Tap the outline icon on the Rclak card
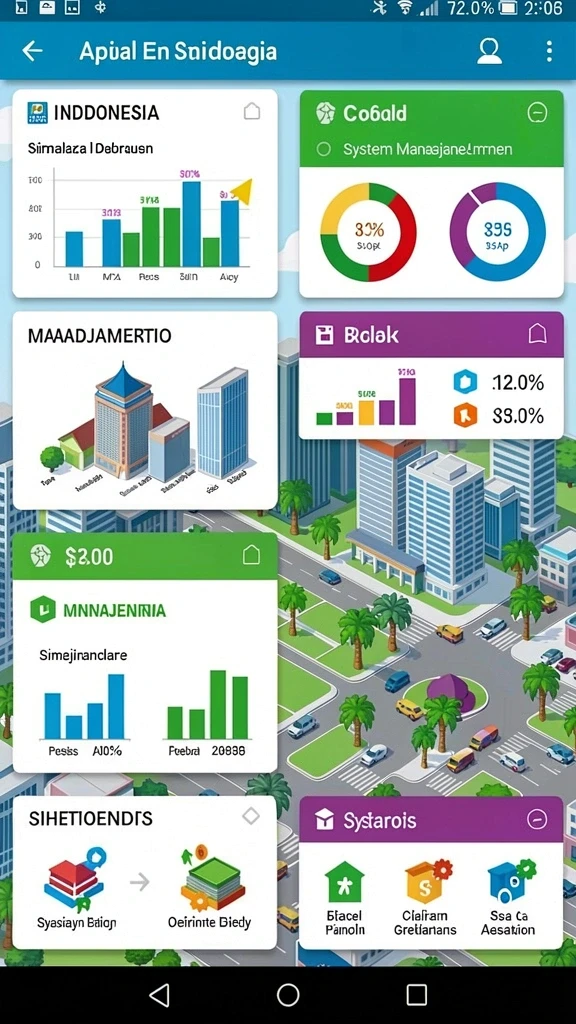This screenshot has width=576, height=1024. 537,335
